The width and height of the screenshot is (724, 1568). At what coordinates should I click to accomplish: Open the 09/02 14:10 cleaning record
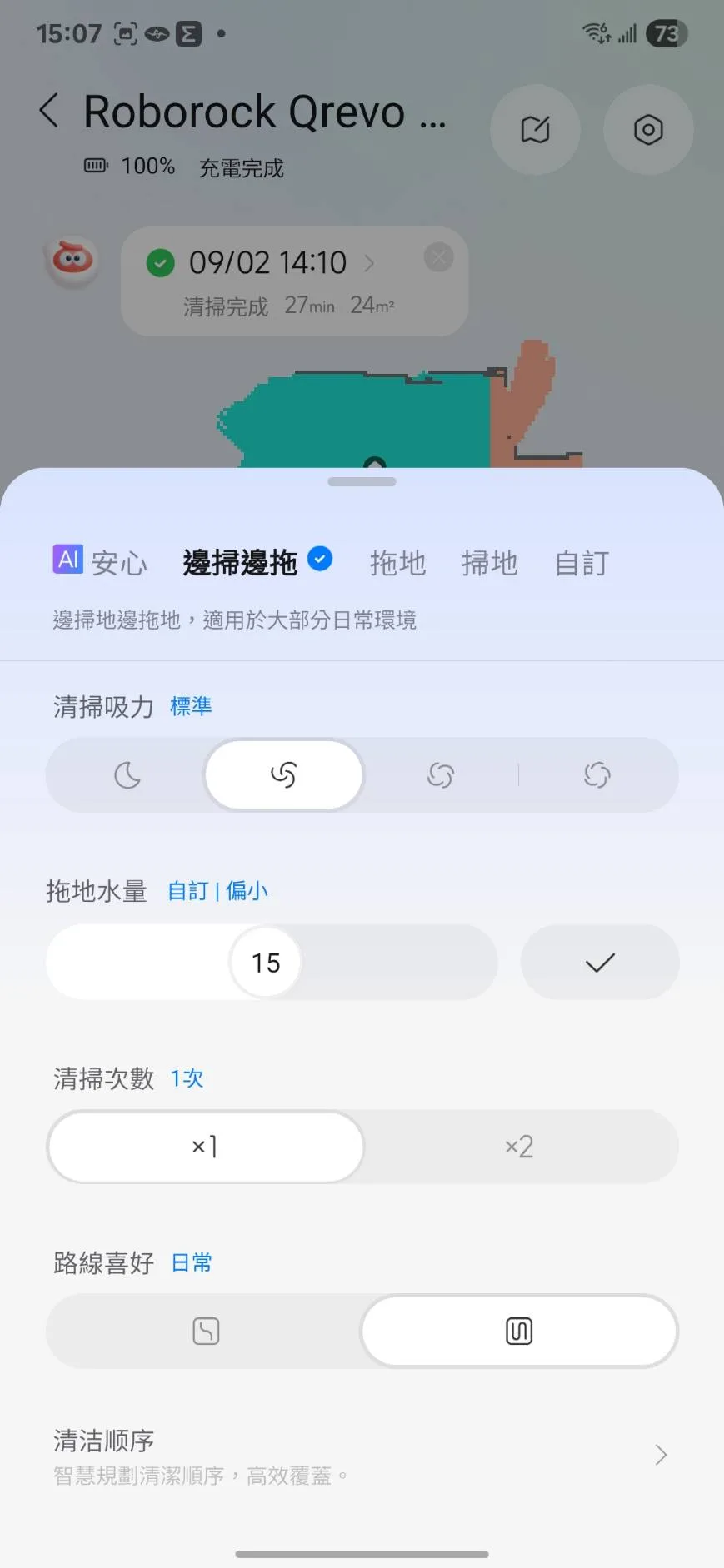pos(268,263)
